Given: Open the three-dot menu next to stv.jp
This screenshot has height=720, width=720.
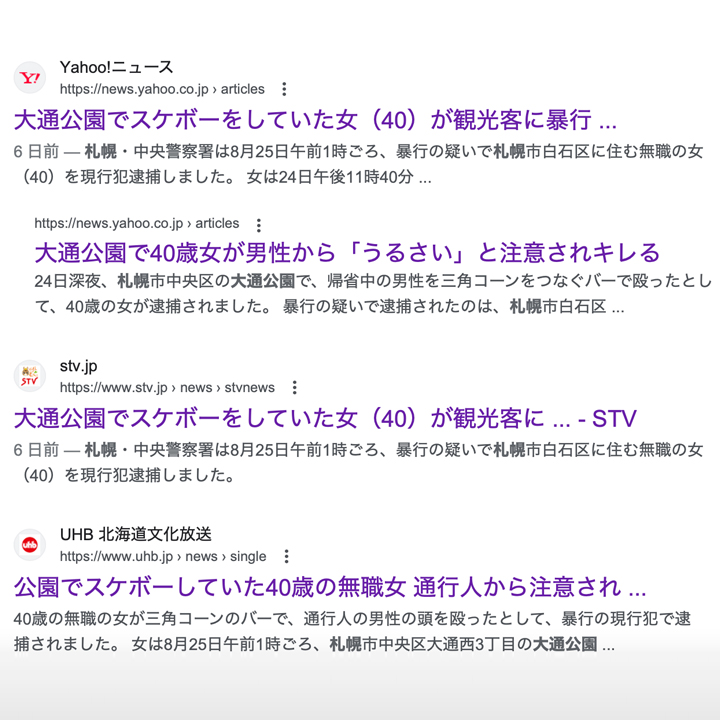Looking at the screenshot, I should point(294,388).
